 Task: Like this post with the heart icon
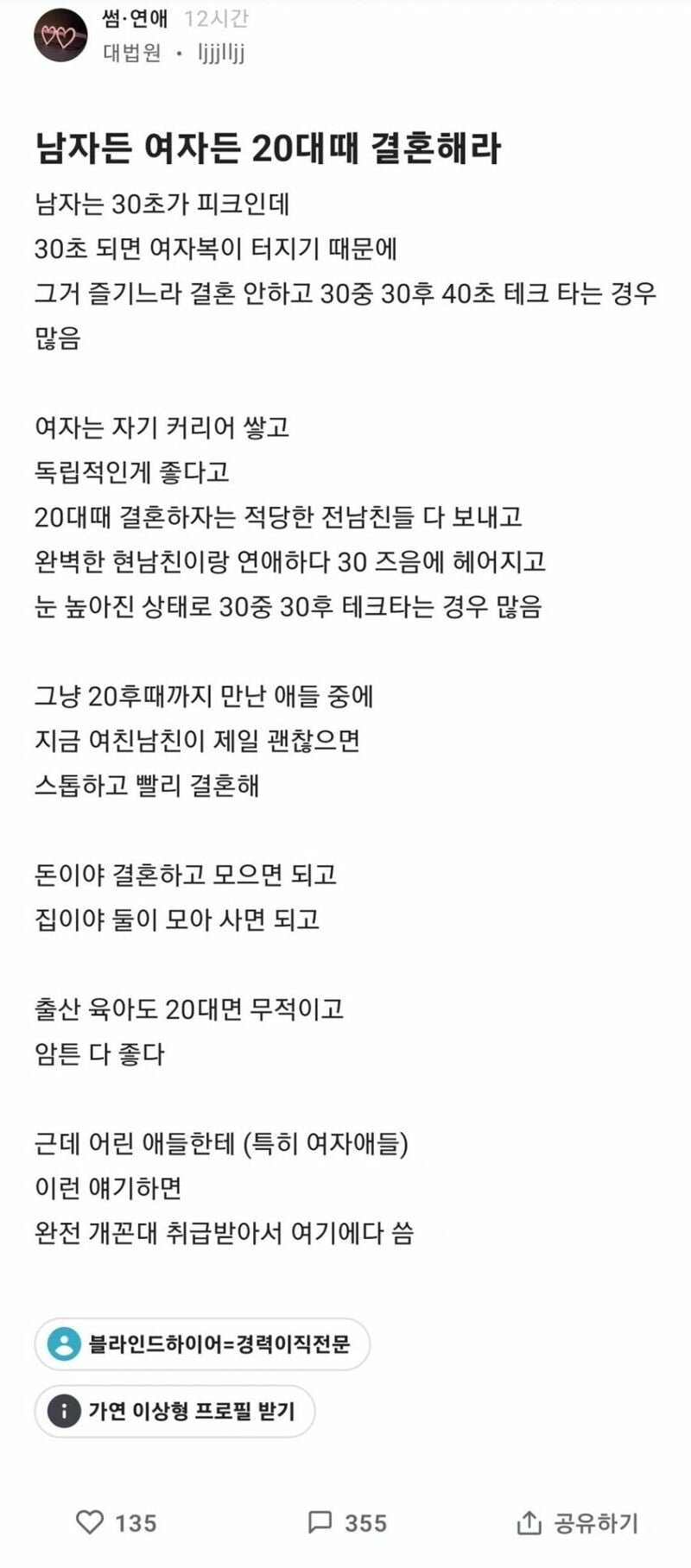click(x=91, y=1522)
